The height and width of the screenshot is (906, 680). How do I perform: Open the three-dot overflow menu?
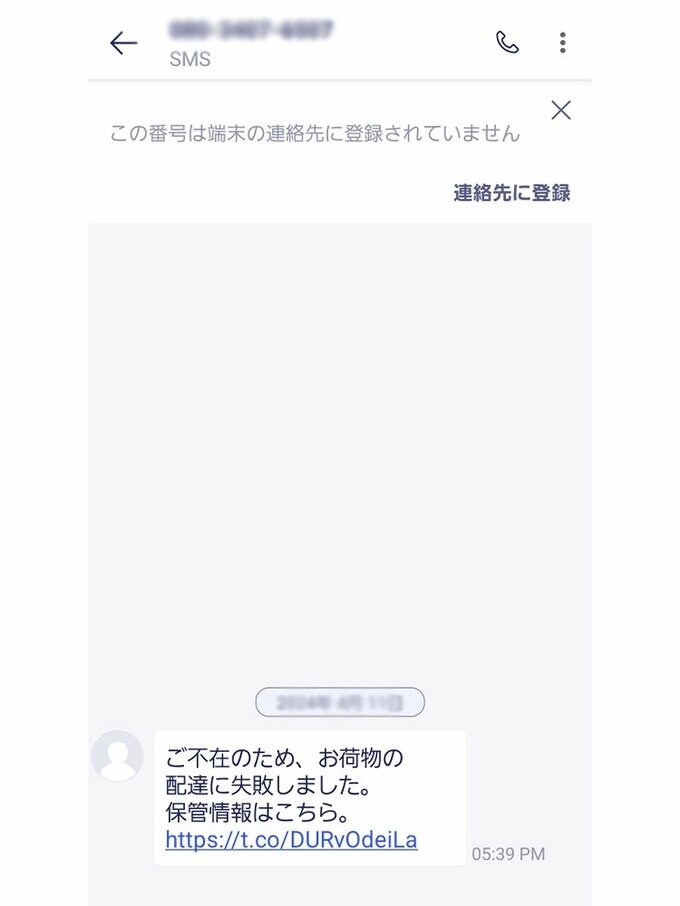(x=562, y=42)
